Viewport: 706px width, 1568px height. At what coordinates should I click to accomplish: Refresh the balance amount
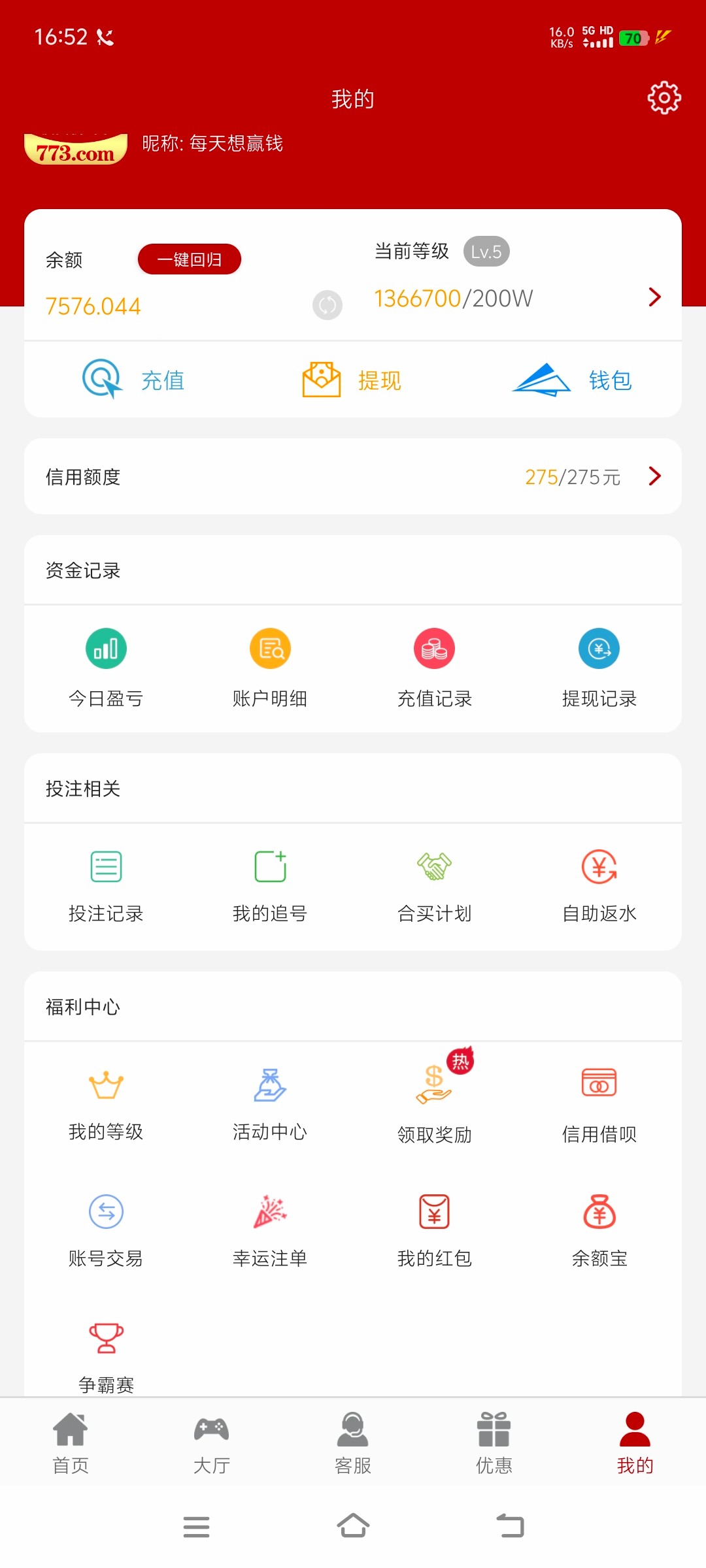[x=328, y=305]
